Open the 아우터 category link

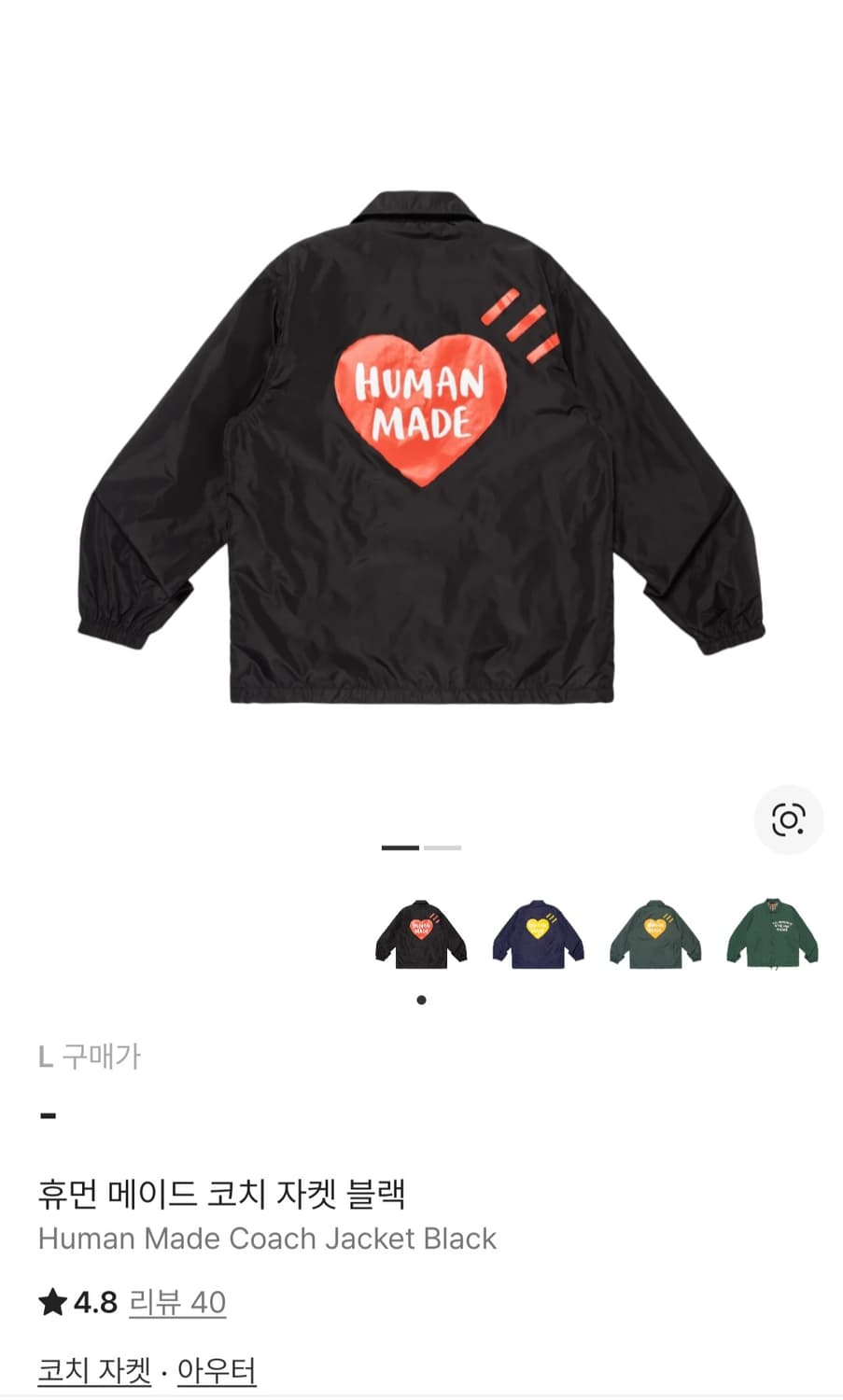click(x=217, y=1372)
